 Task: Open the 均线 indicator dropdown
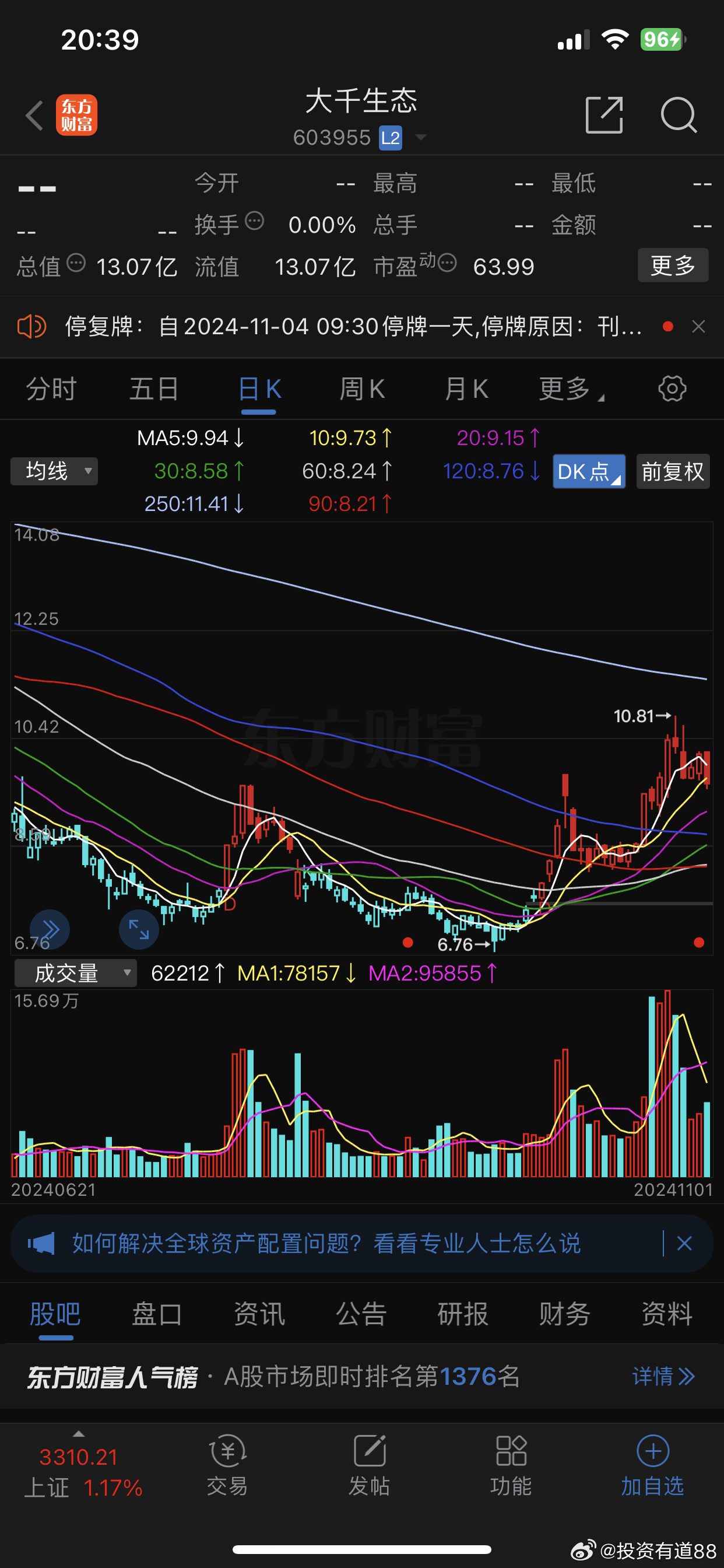coord(54,471)
